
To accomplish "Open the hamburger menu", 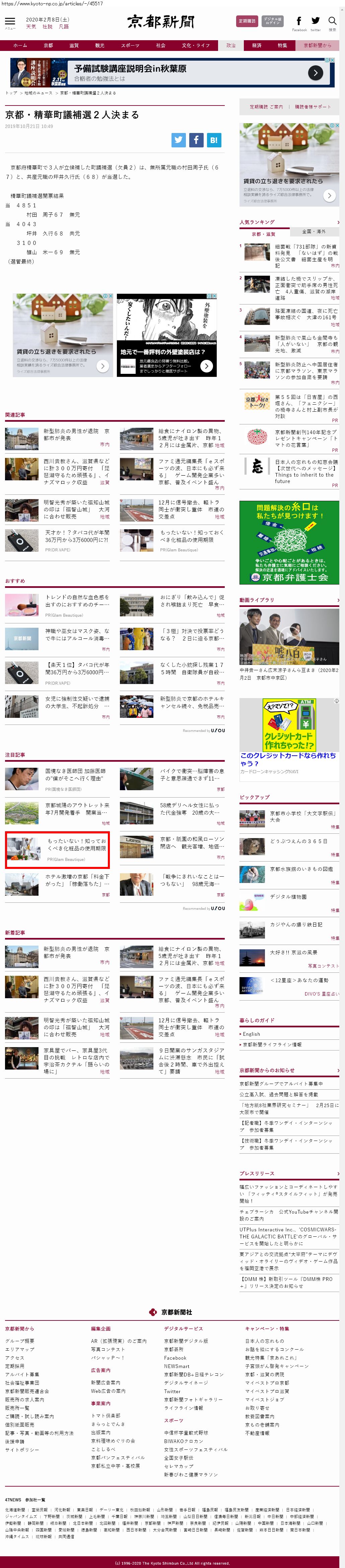I will 10,22.
